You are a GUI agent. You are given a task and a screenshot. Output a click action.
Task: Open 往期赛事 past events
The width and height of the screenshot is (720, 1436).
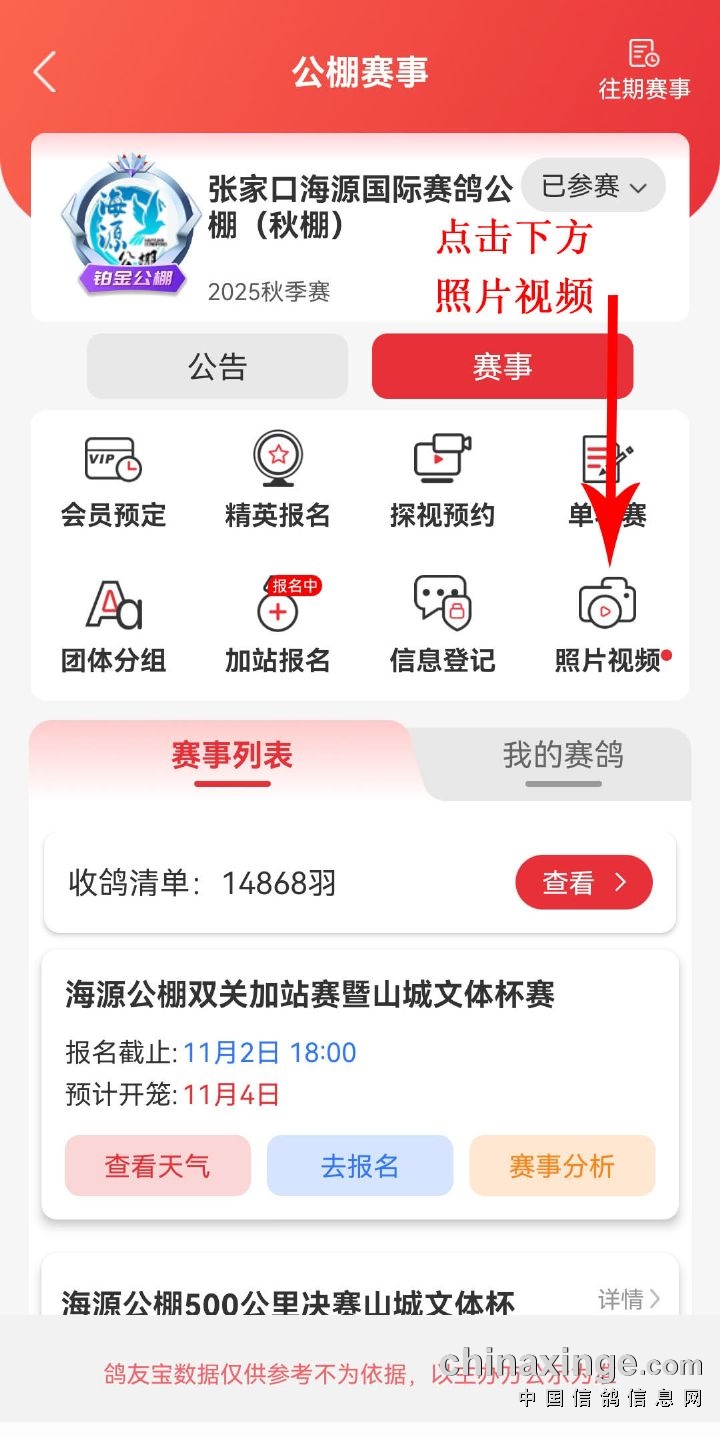pos(644,70)
